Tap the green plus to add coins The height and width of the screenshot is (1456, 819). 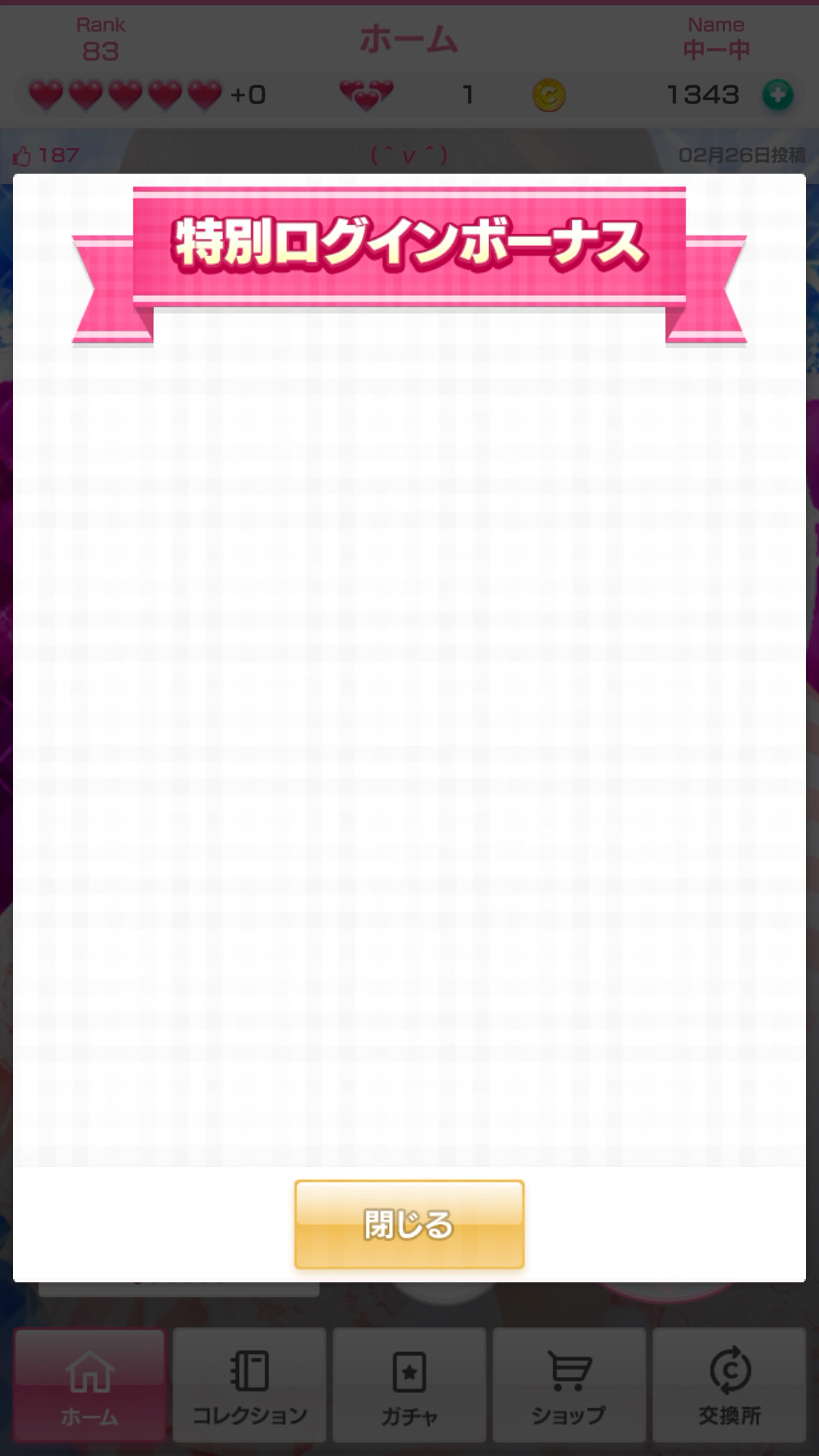click(777, 95)
